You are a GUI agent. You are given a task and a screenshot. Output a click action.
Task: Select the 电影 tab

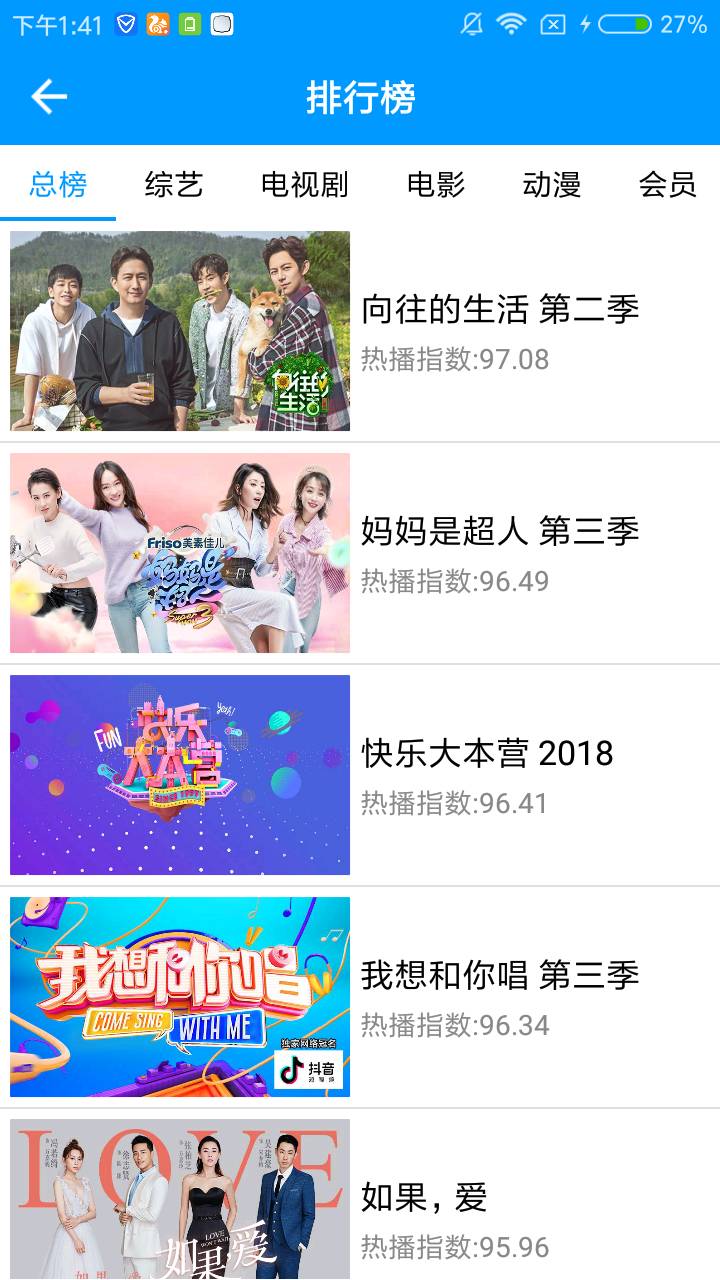click(435, 185)
